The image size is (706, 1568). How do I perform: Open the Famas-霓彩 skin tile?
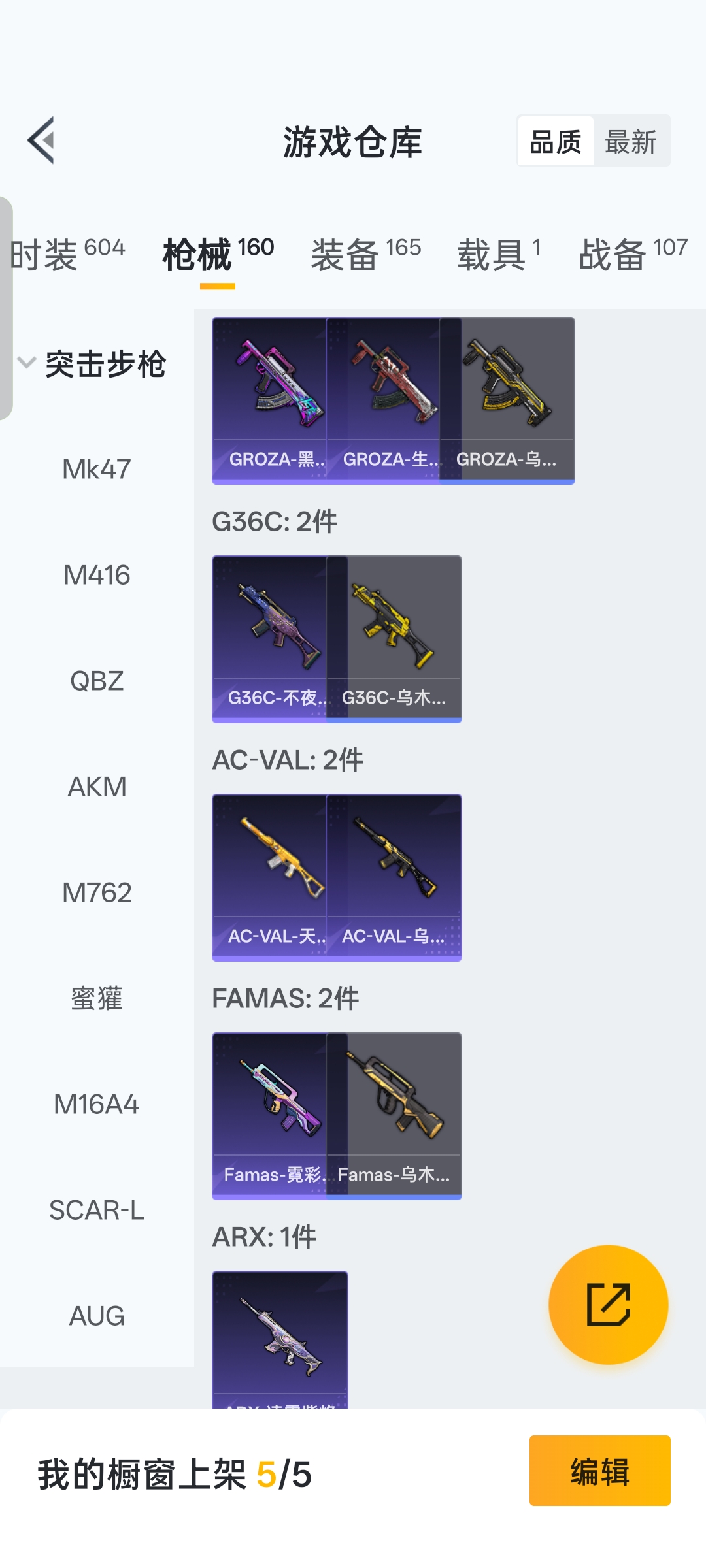pyautogui.click(x=269, y=1115)
